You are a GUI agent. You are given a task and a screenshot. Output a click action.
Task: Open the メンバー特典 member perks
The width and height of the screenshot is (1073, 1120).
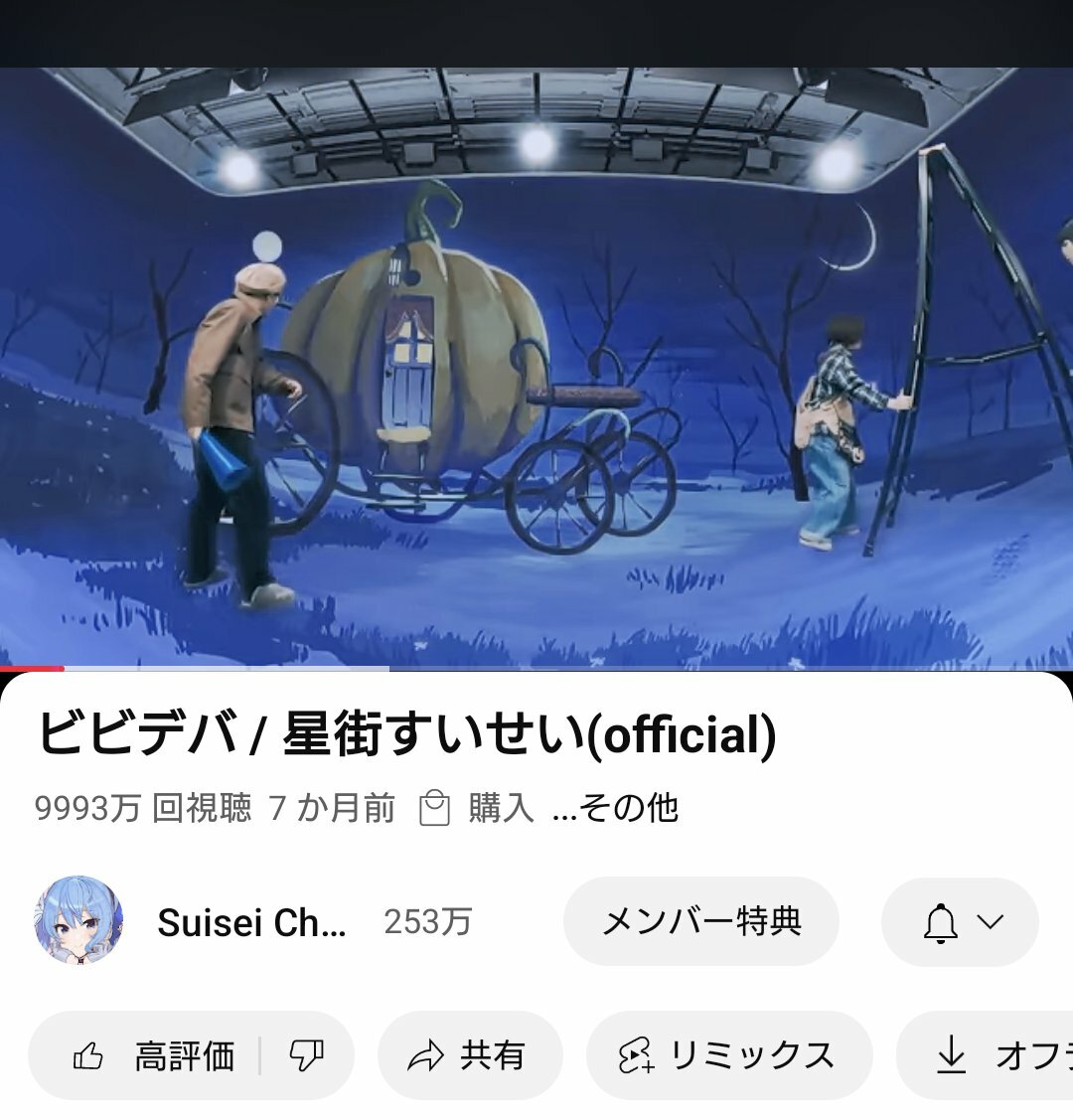click(x=701, y=921)
